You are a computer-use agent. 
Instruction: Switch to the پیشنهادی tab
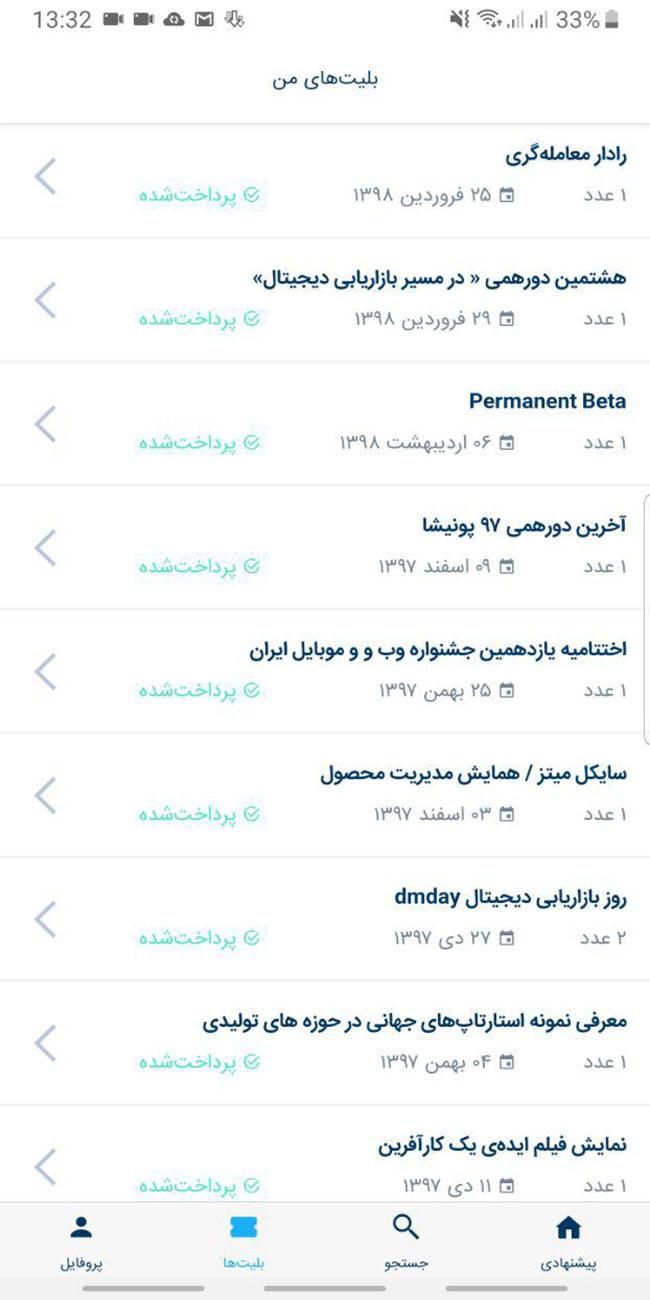pyautogui.click(x=568, y=1243)
